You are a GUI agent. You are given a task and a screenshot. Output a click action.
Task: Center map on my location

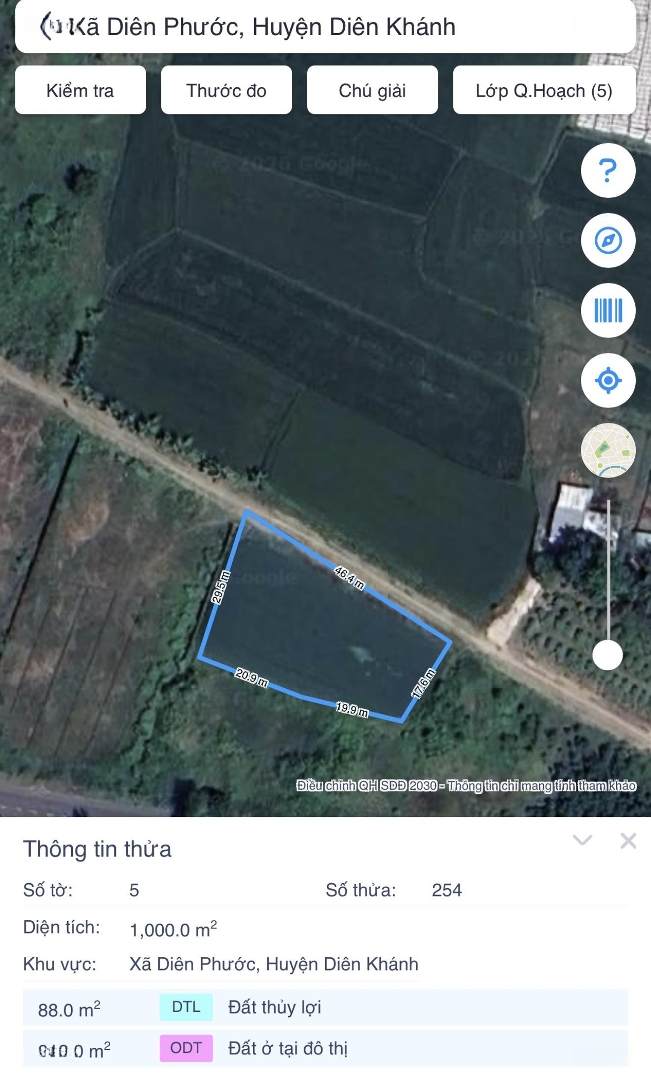[608, 380]
